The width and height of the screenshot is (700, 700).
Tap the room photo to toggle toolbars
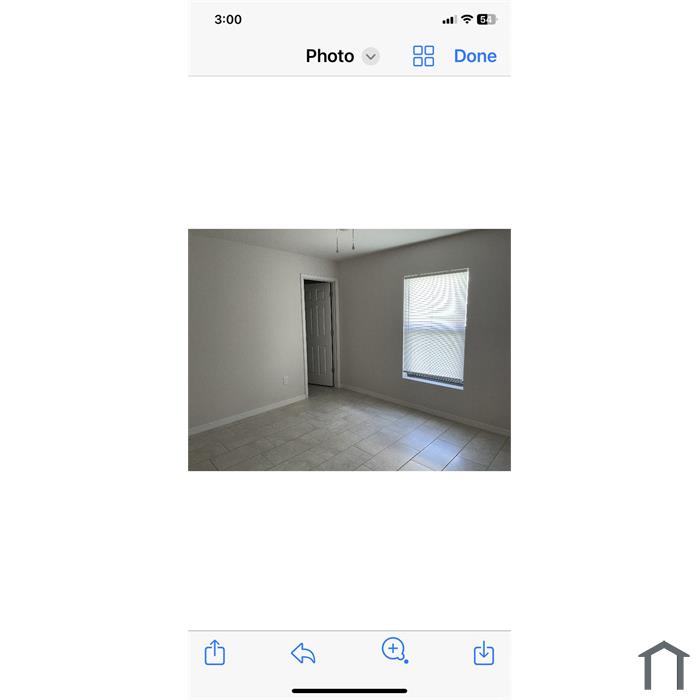click(x=349, y=350)
